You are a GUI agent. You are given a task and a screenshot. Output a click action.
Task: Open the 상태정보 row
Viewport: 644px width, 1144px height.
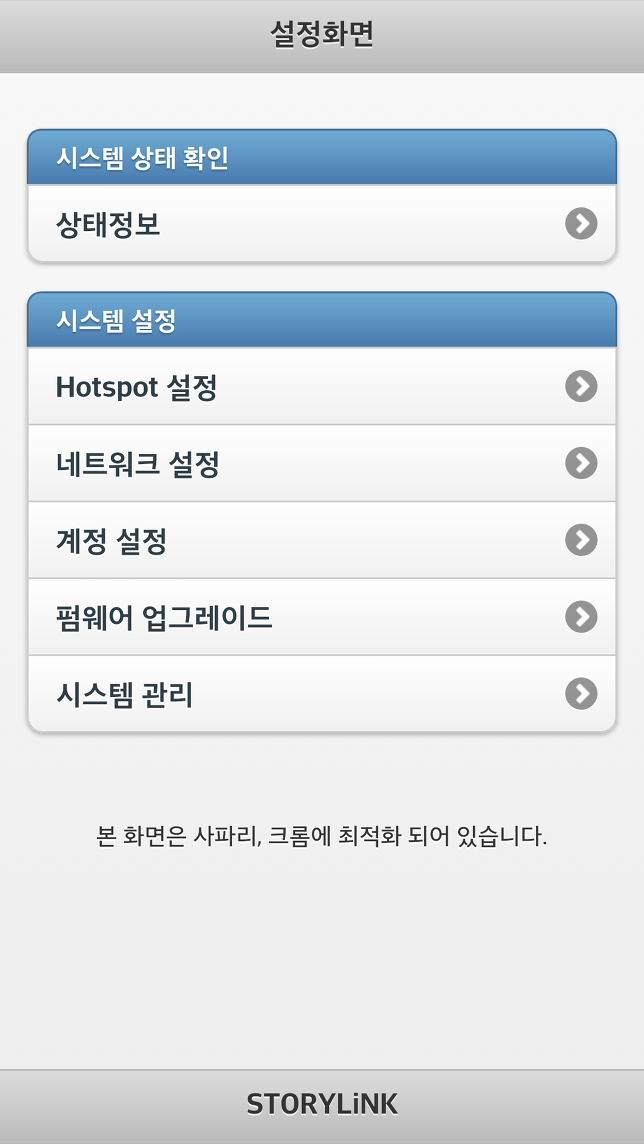tap(322, 223)
